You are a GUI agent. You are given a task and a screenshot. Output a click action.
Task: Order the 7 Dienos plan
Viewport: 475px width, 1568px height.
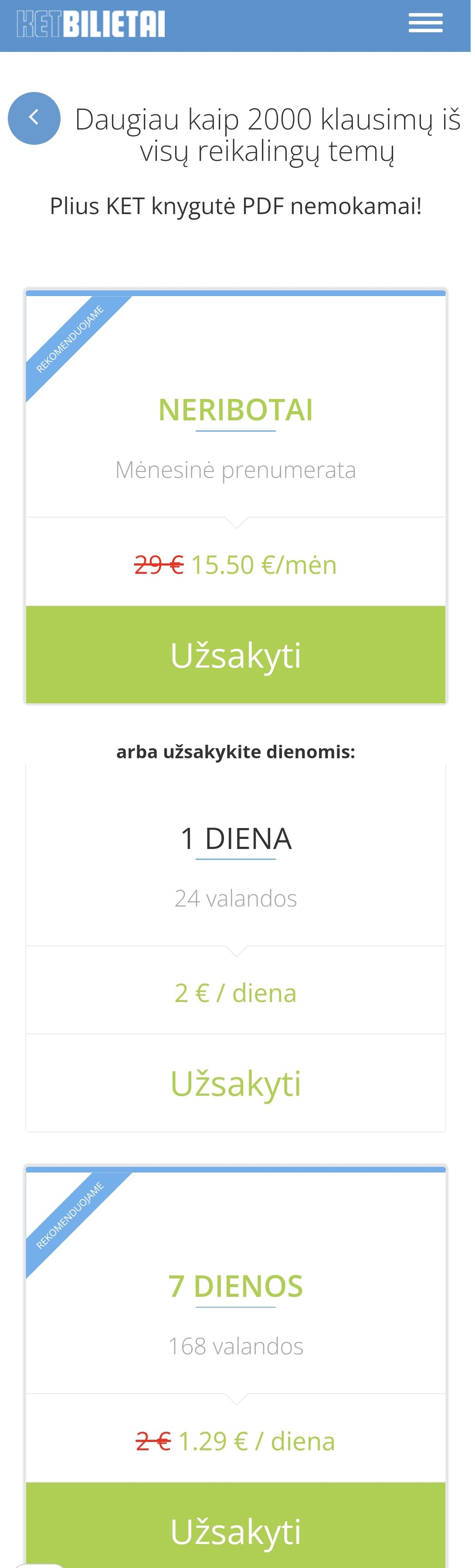click(x=235, y=1530)
